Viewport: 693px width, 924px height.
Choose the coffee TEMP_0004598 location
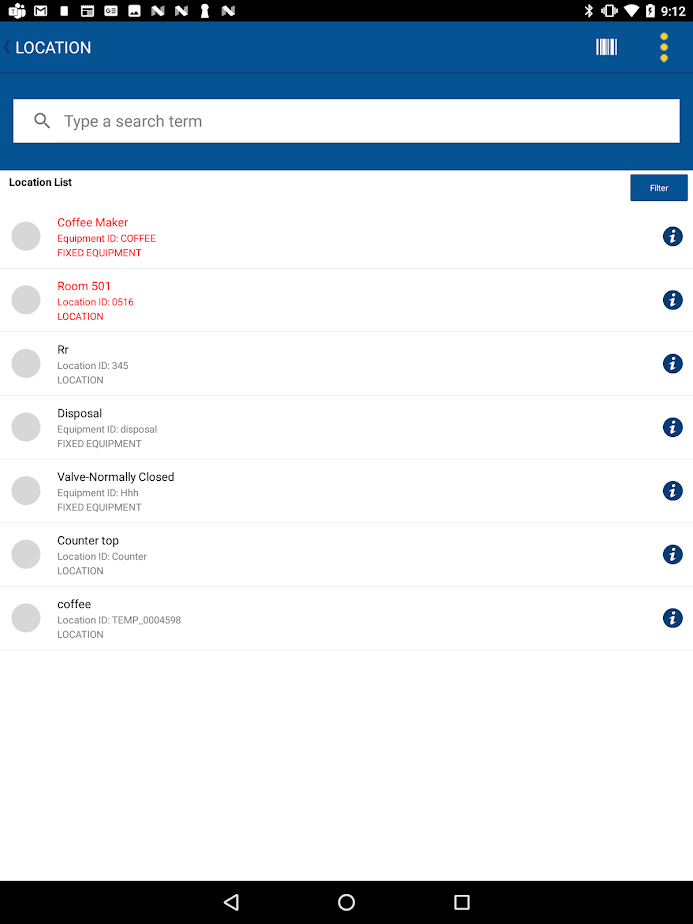[x=300, y=618]
